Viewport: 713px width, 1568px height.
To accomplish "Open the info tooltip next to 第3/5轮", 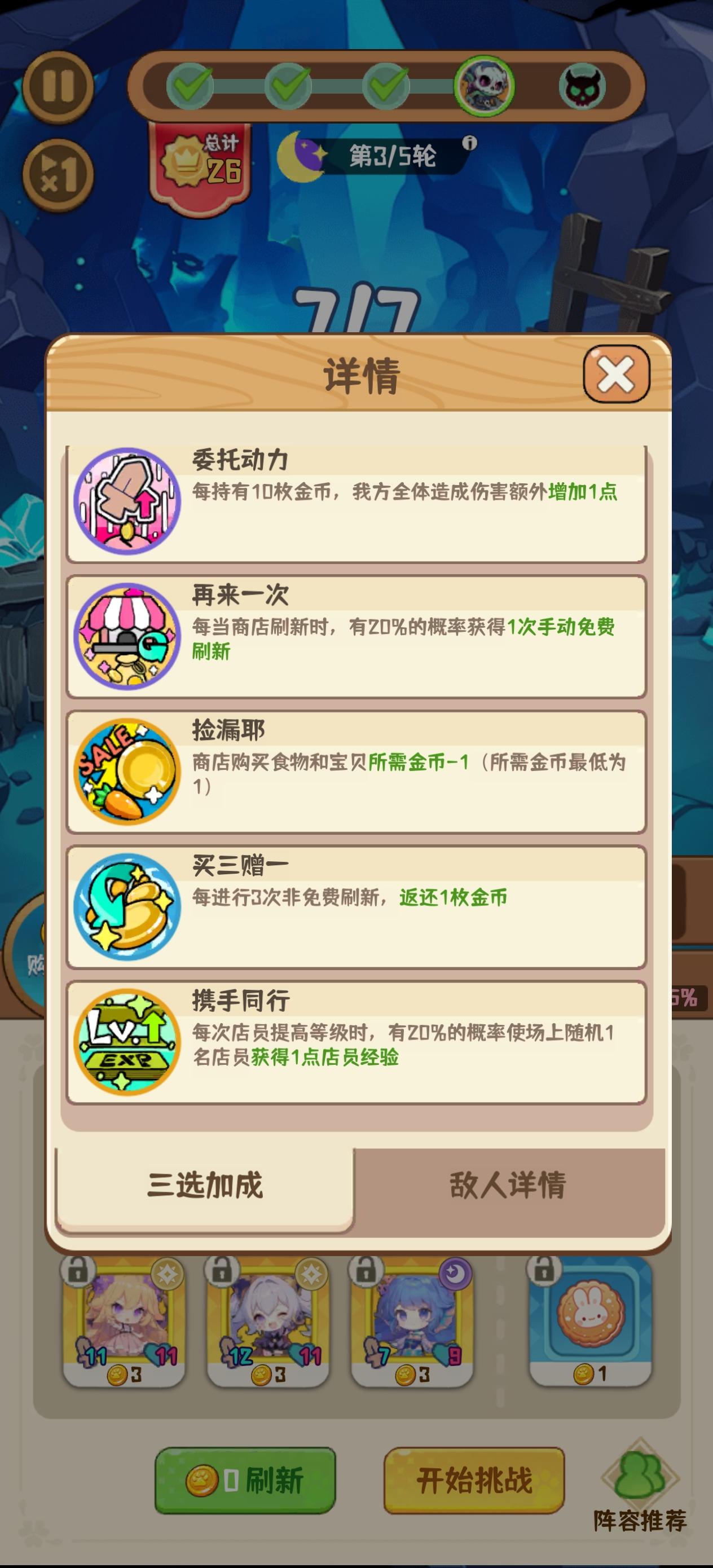I will [x=469, y=144].
